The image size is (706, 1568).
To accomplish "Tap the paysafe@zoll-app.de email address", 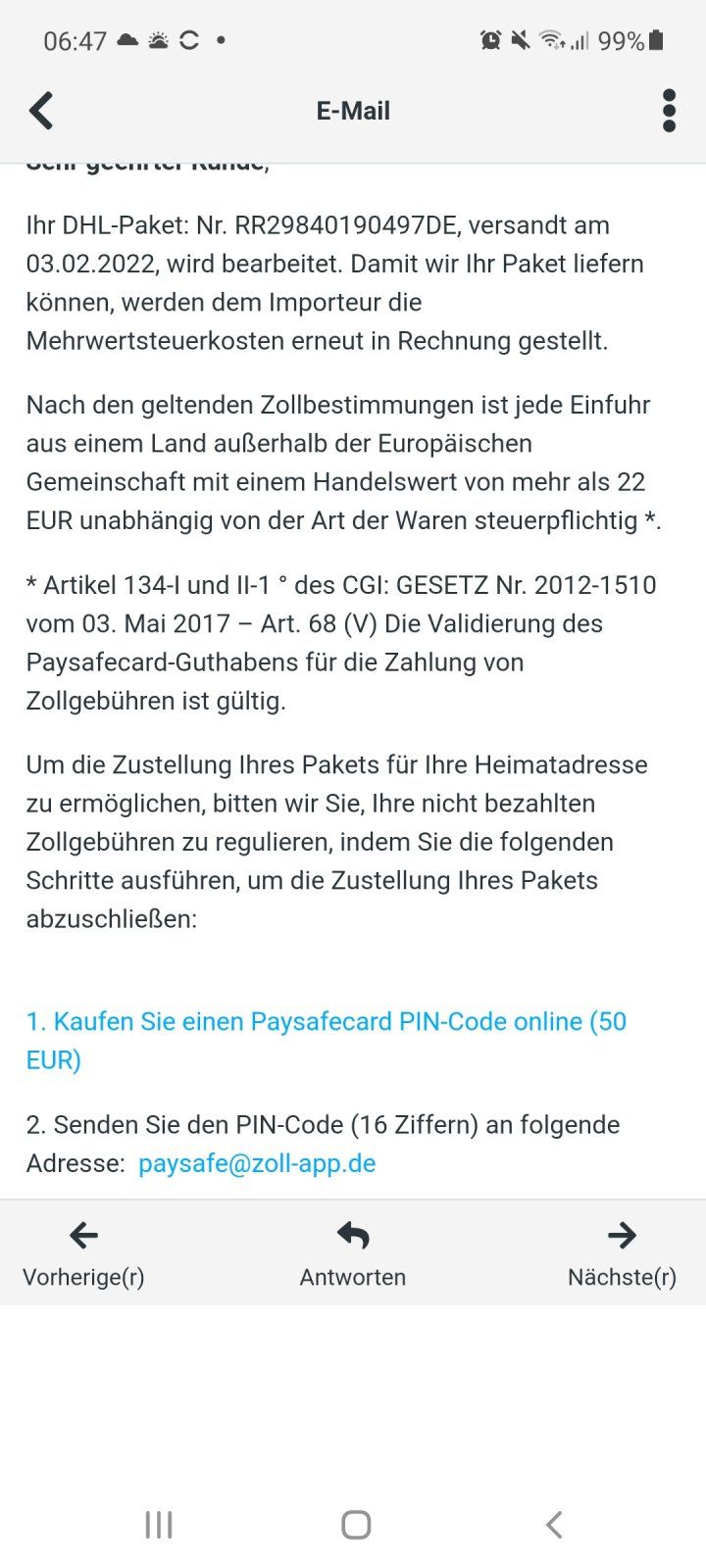I will point(257,1163).
